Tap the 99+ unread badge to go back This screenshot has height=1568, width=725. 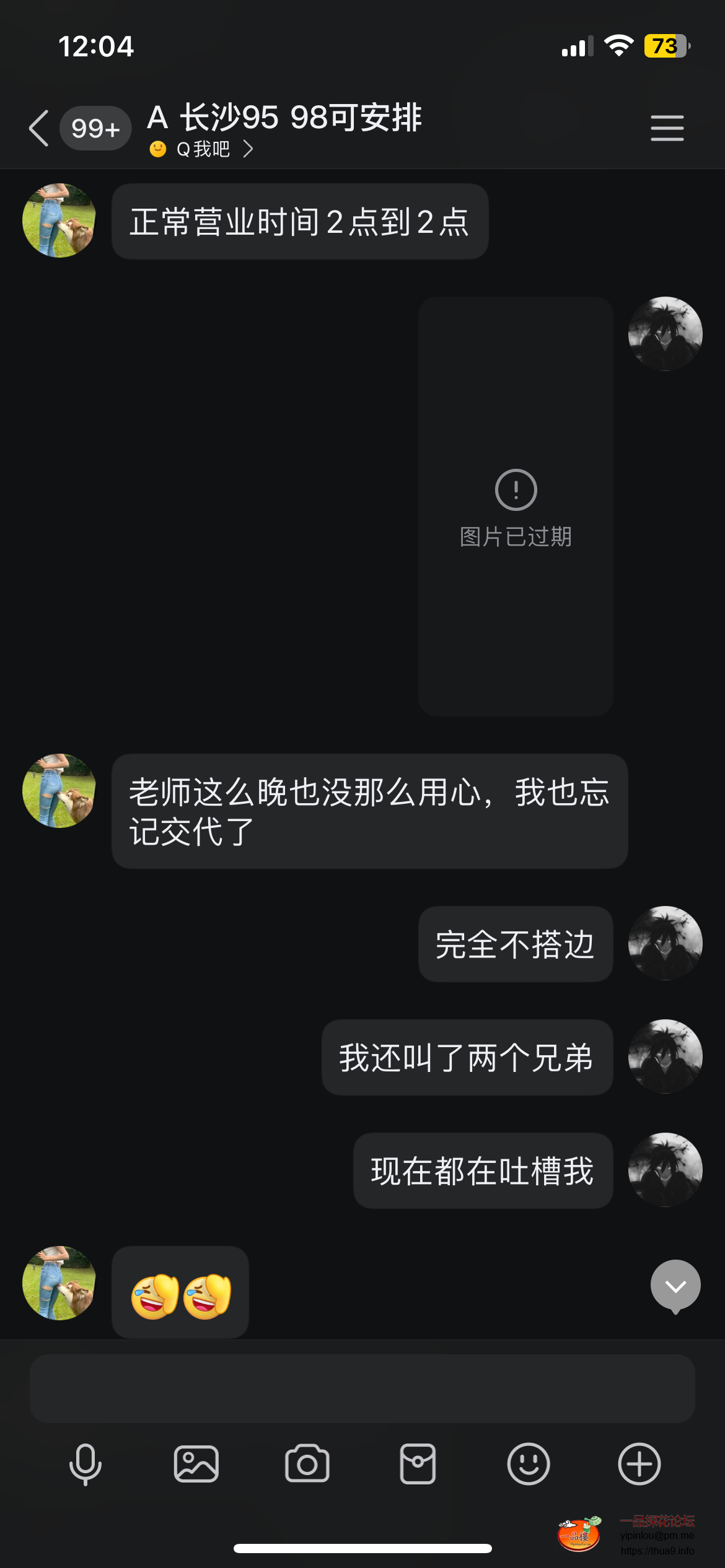click(95, 128)
